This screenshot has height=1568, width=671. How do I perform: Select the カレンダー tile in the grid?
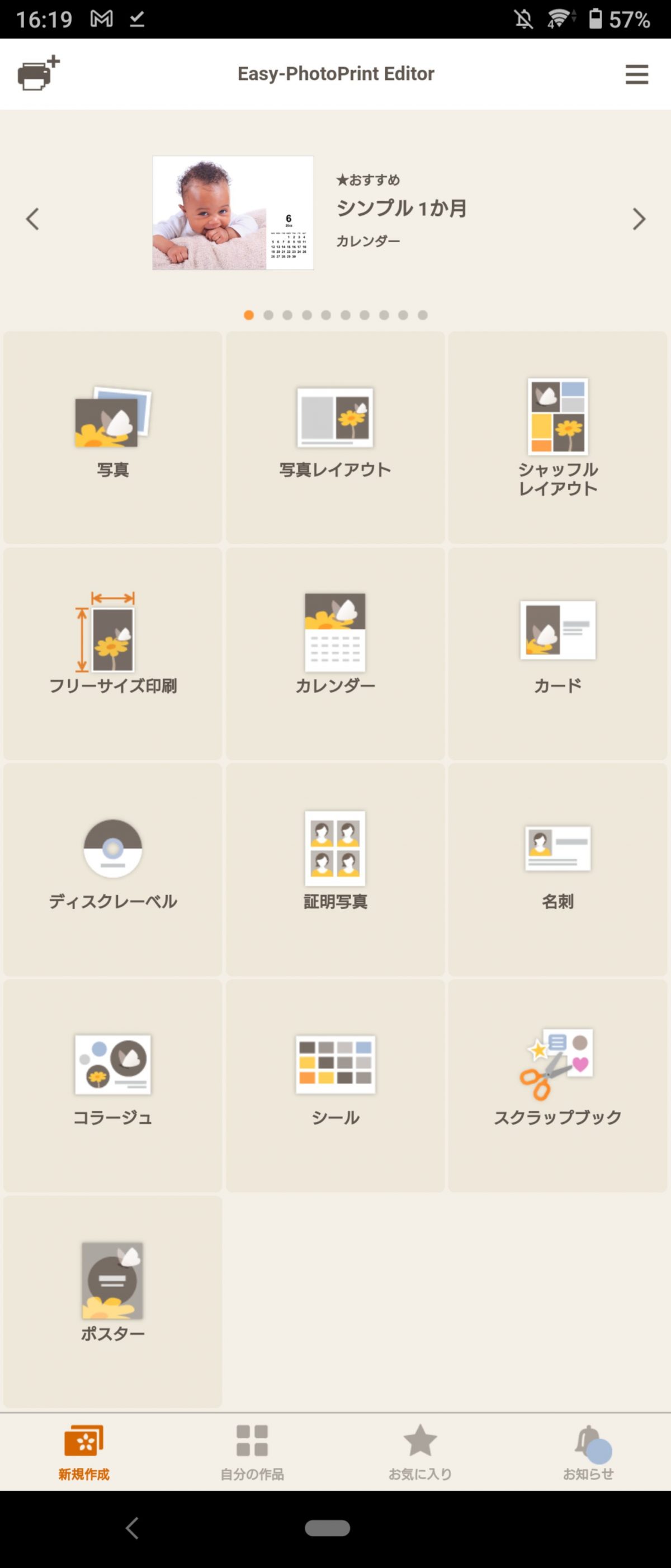pyautogui.click(x=335, y=653)
